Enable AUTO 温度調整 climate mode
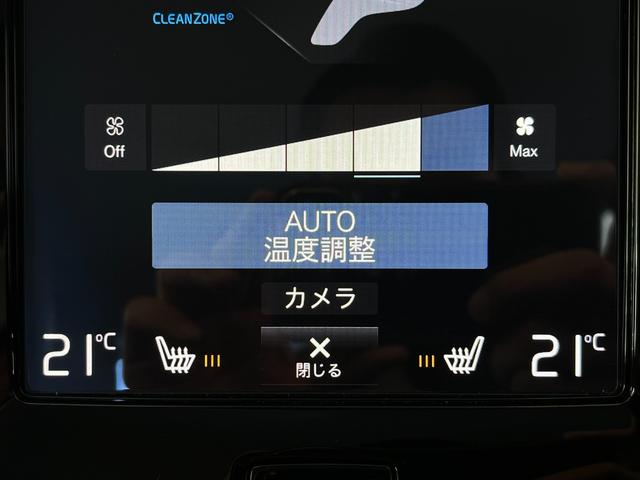The width and height of the screenshot is (640, 480). click(320, 235)
